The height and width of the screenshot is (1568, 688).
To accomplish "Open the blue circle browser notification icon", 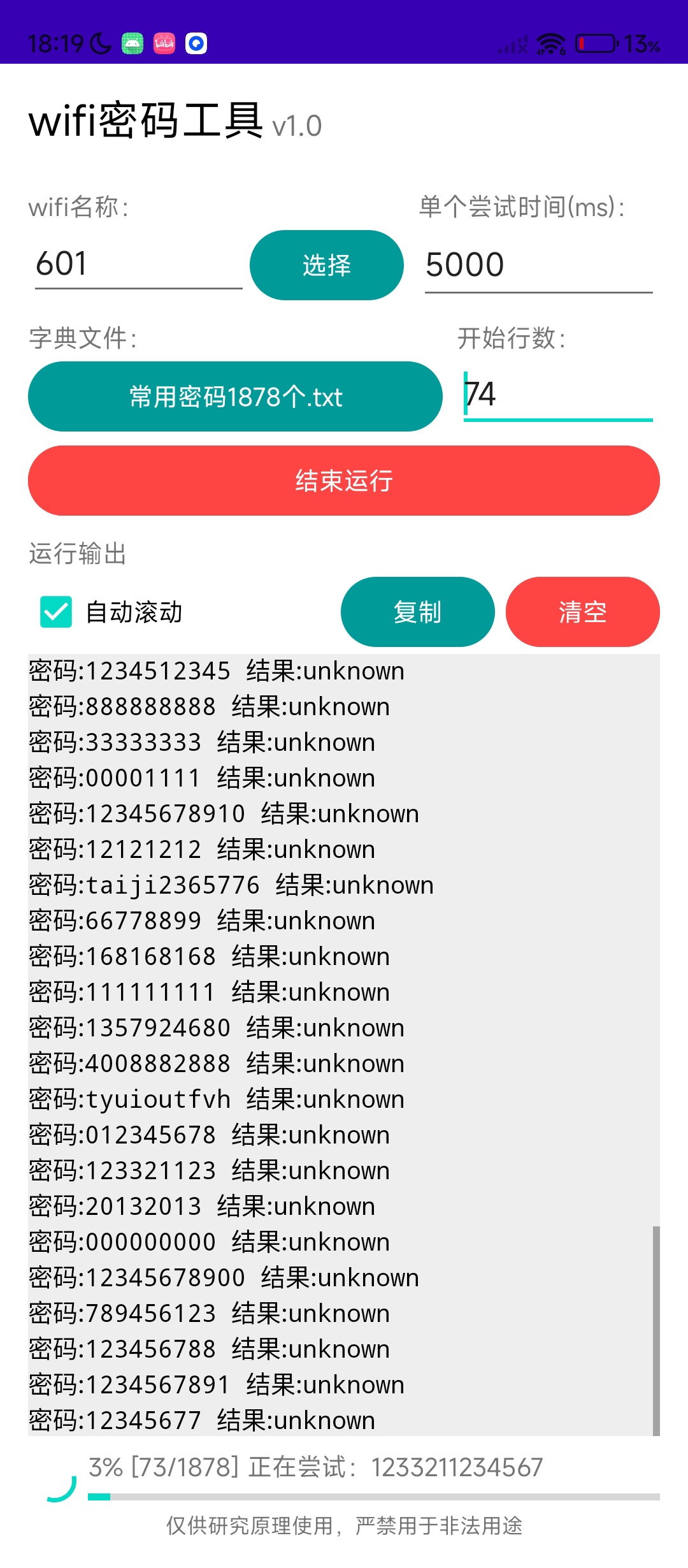I will pos(196,44).
